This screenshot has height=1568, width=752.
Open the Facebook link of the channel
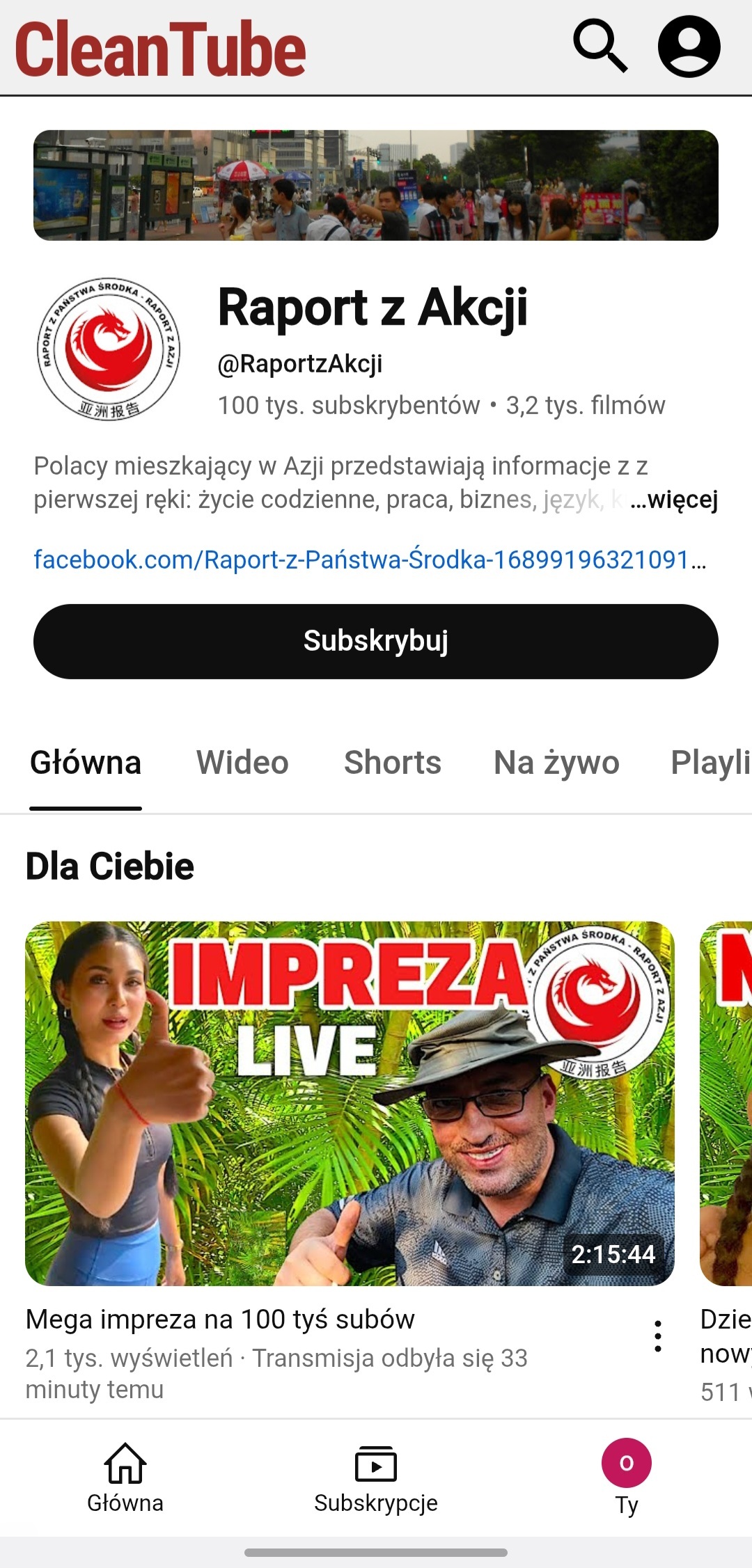[369, 560]
